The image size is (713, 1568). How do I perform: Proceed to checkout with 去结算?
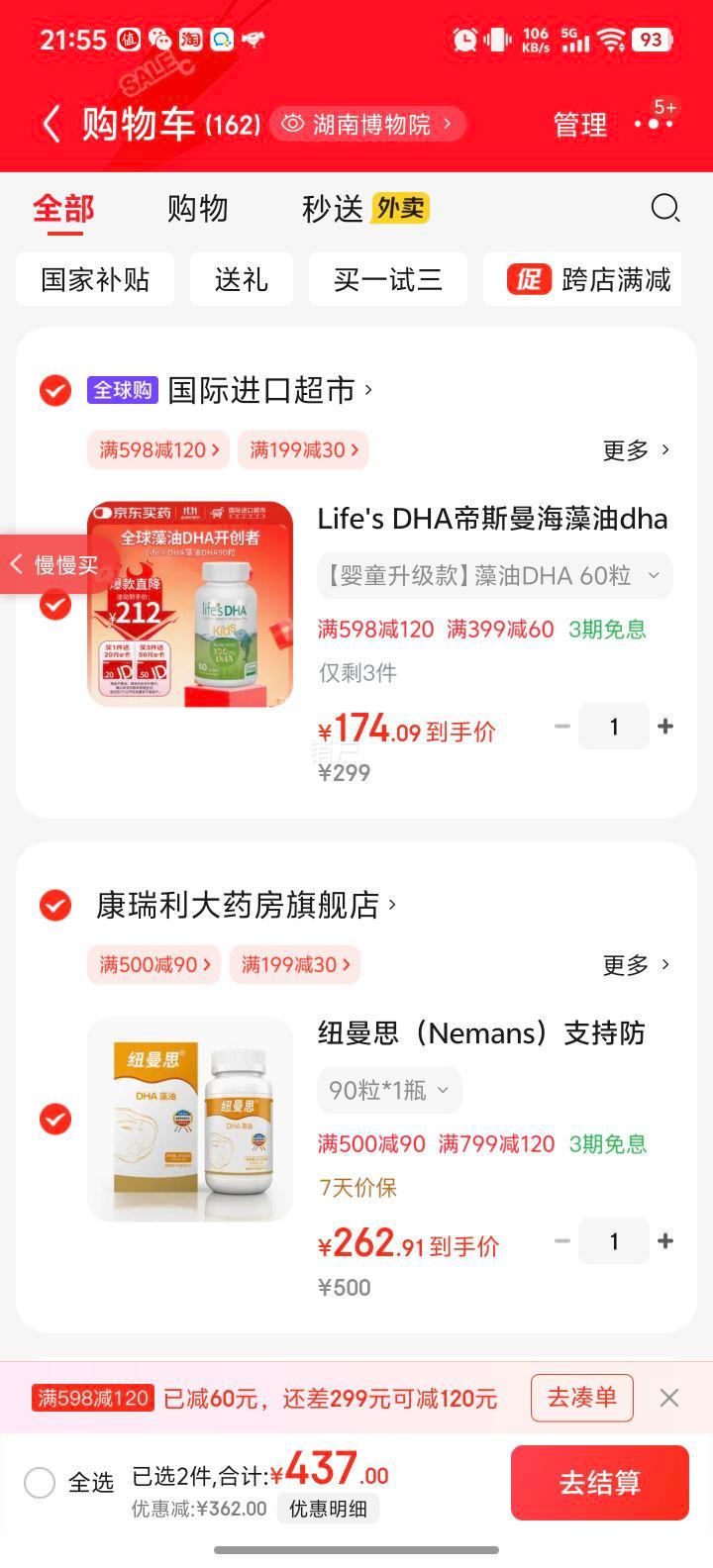[599, 1483]
